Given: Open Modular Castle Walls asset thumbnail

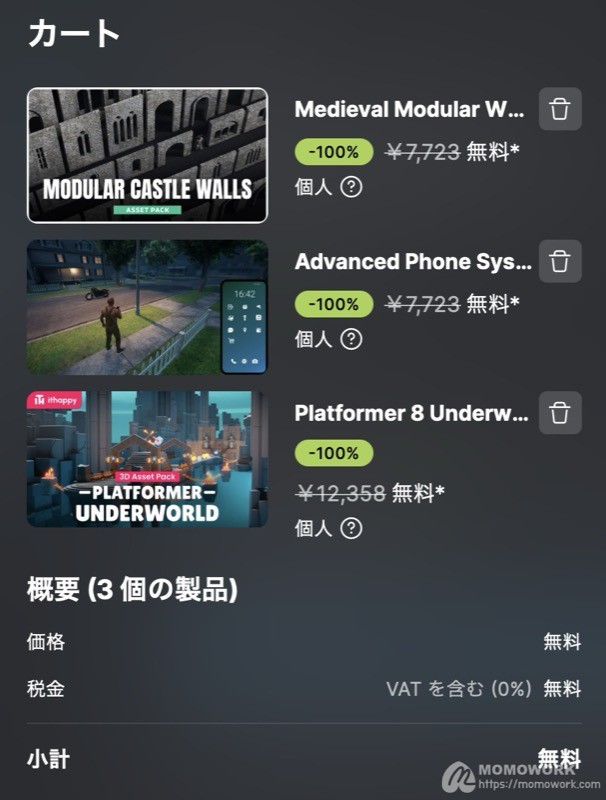Looking at the screenshot, I should tap(147, 156).
